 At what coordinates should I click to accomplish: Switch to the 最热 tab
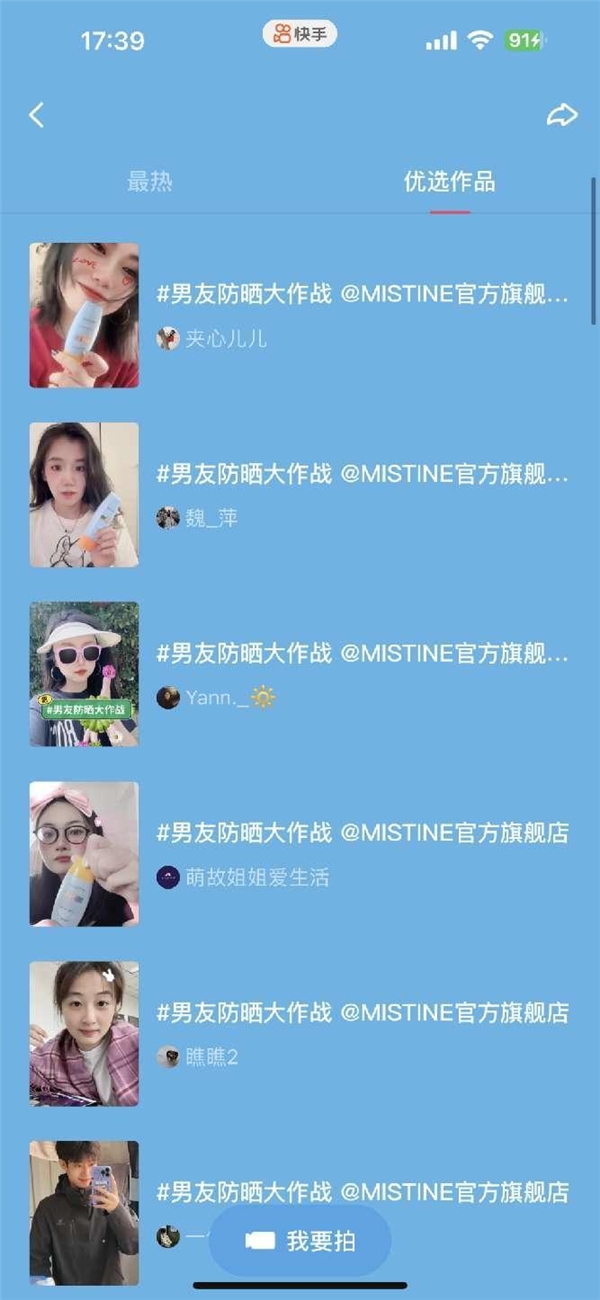pos(150,182)
